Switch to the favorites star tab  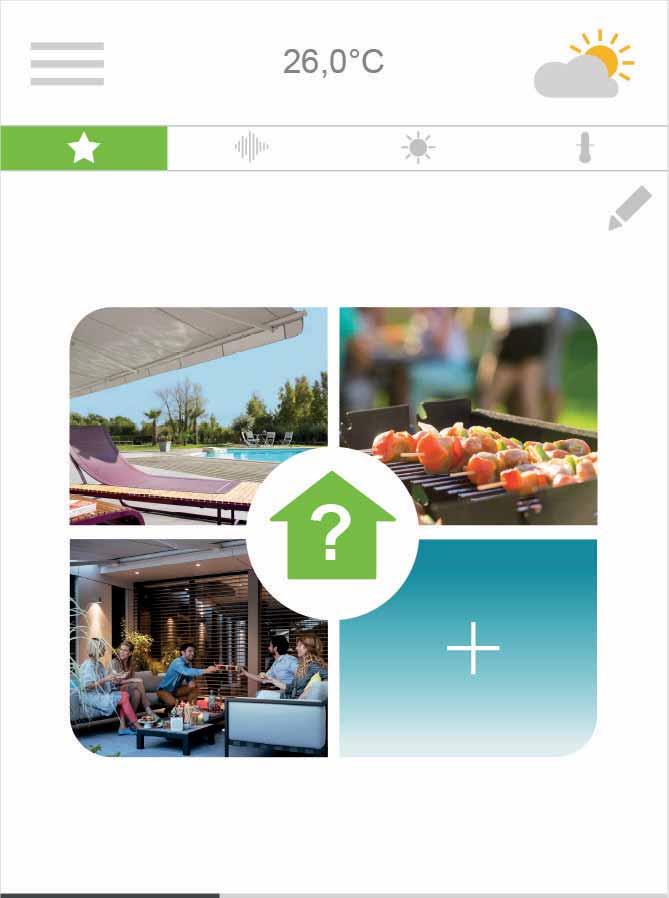click(x=84, y=148)
